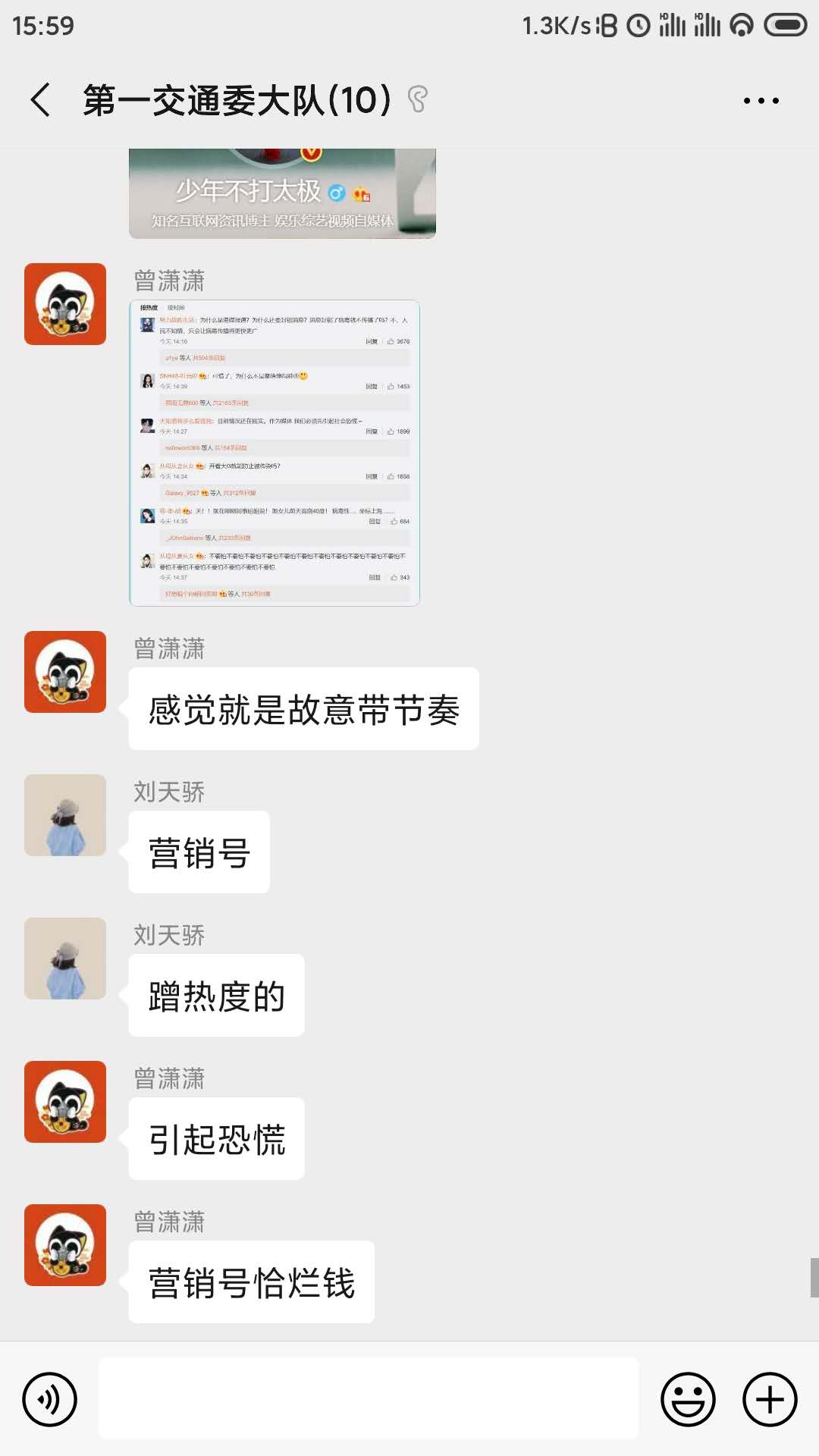
Task: Switch to voice message input
Action: [x=50, y=1399]
